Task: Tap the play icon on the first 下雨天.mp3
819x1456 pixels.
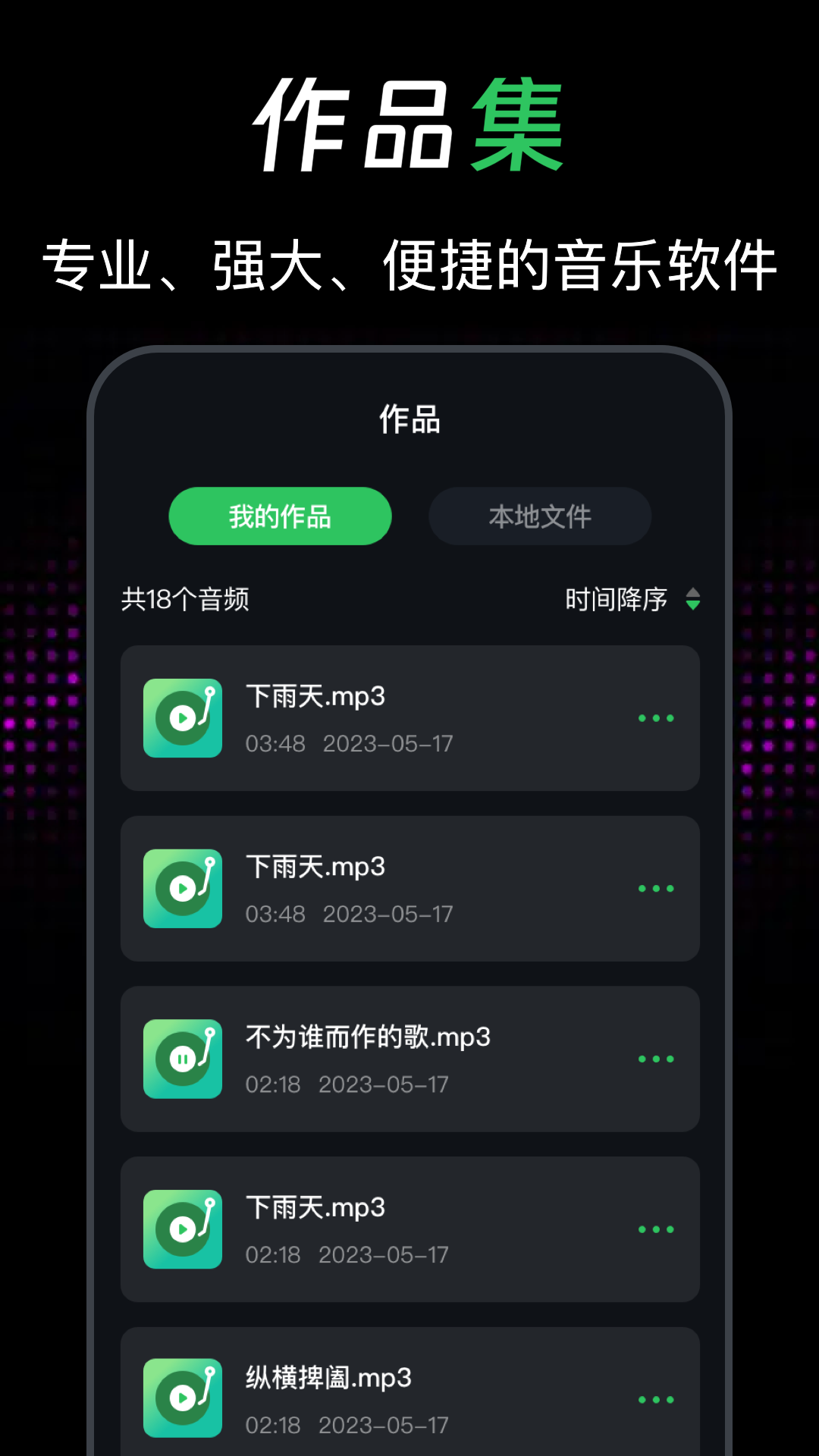Action: tap(182, 718)
